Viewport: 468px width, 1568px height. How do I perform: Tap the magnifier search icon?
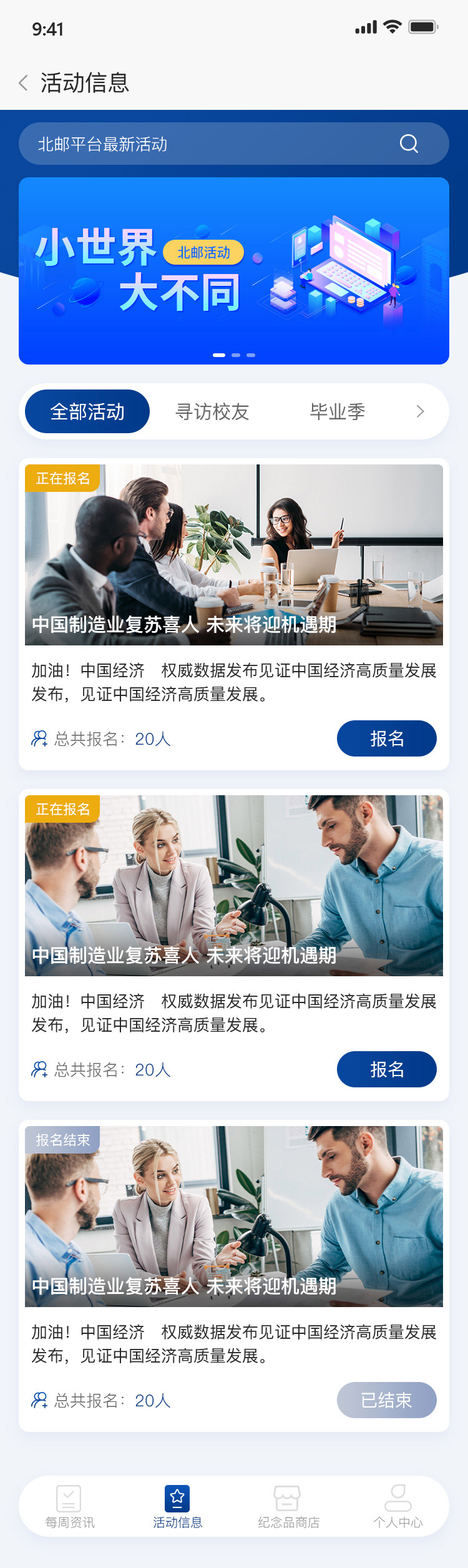tap(409, 144)
